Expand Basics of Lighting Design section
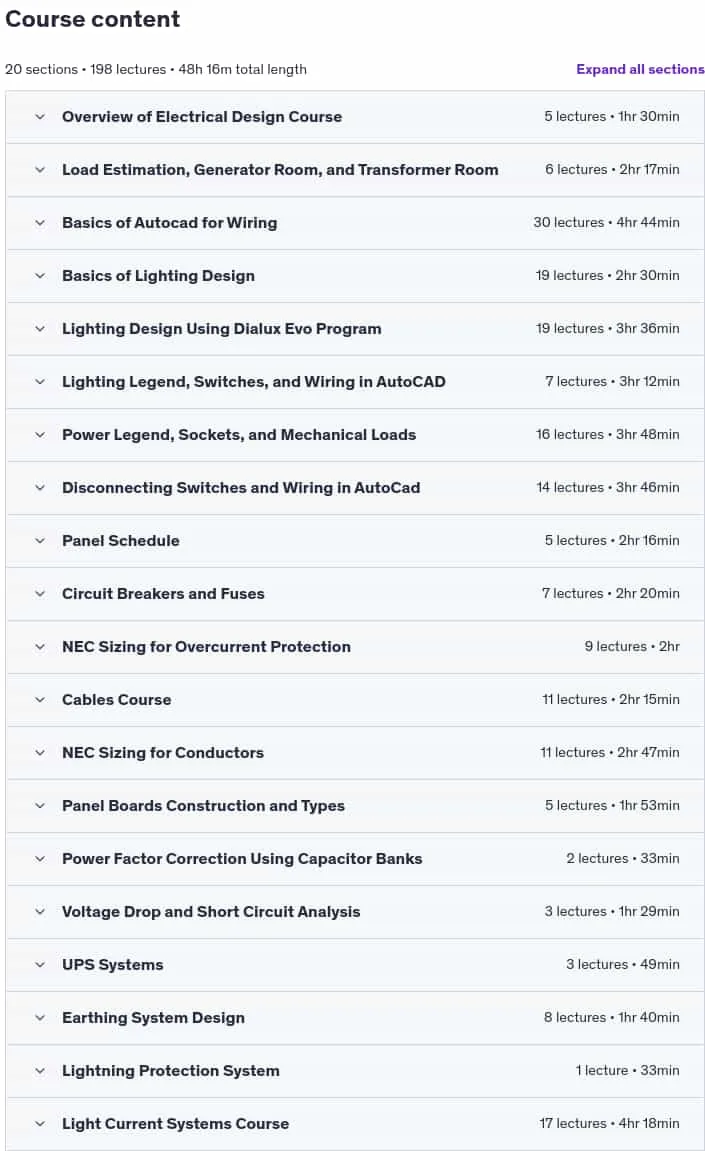 355,275
